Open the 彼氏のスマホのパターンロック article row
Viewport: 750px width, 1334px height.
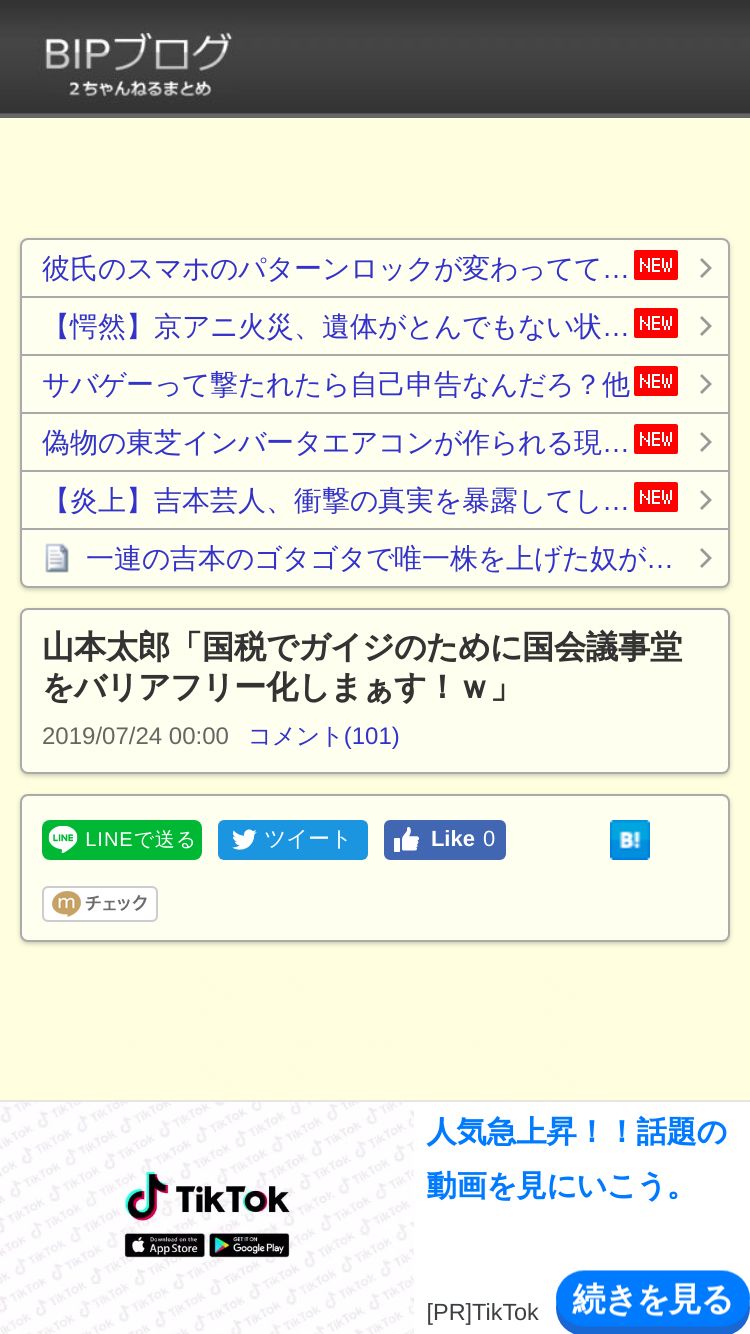375,268
